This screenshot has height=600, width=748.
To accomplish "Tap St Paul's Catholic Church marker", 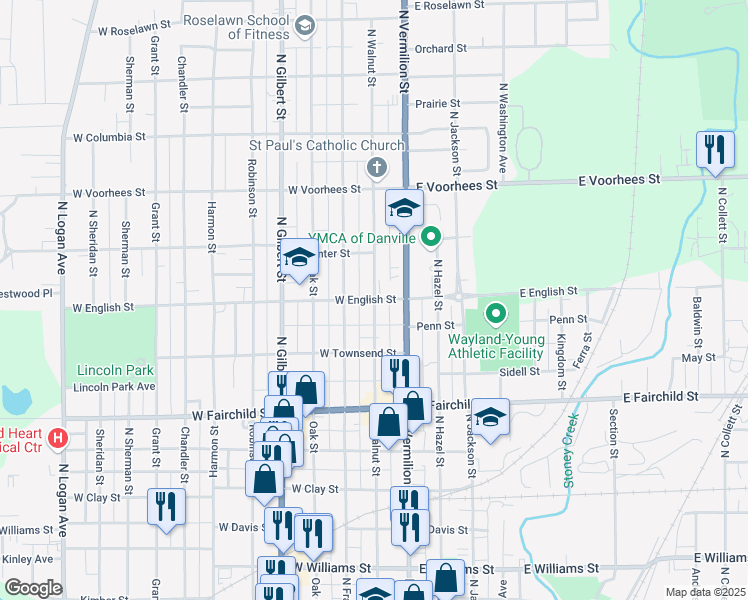I will [x=376, y=166].
